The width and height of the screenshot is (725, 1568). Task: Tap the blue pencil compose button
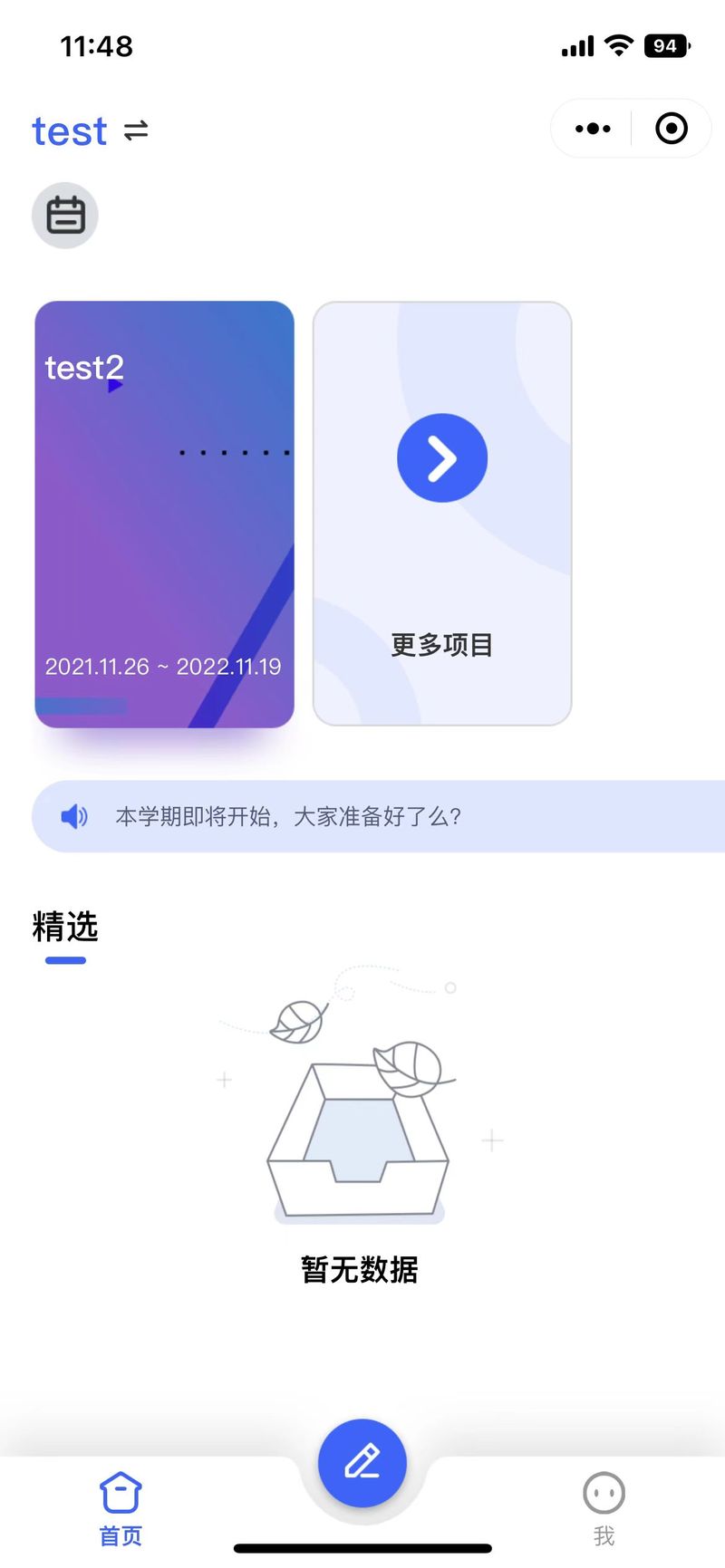pyautogui.click(x=362, y=1462)
